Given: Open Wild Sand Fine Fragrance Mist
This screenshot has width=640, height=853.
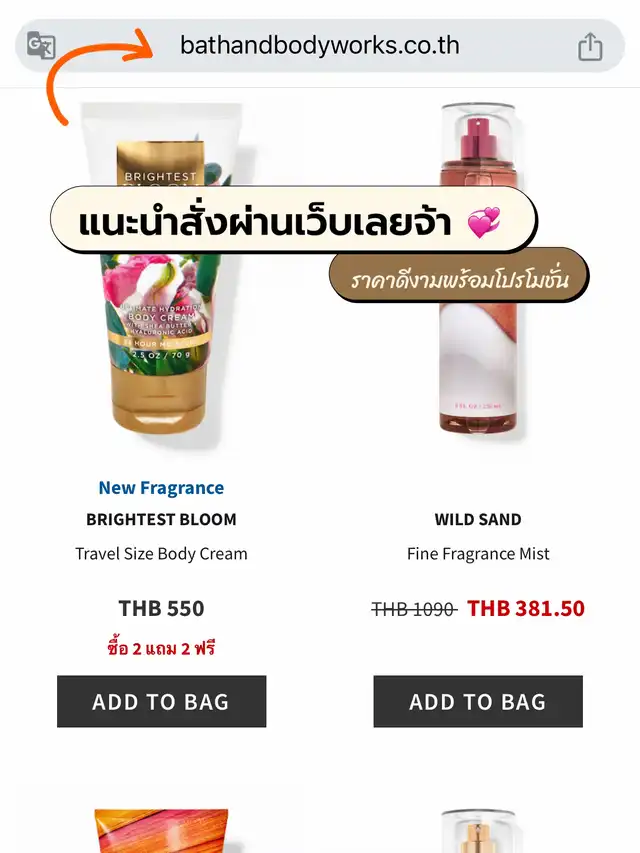Looking at the screenshot, I should [x=478, y=553].
